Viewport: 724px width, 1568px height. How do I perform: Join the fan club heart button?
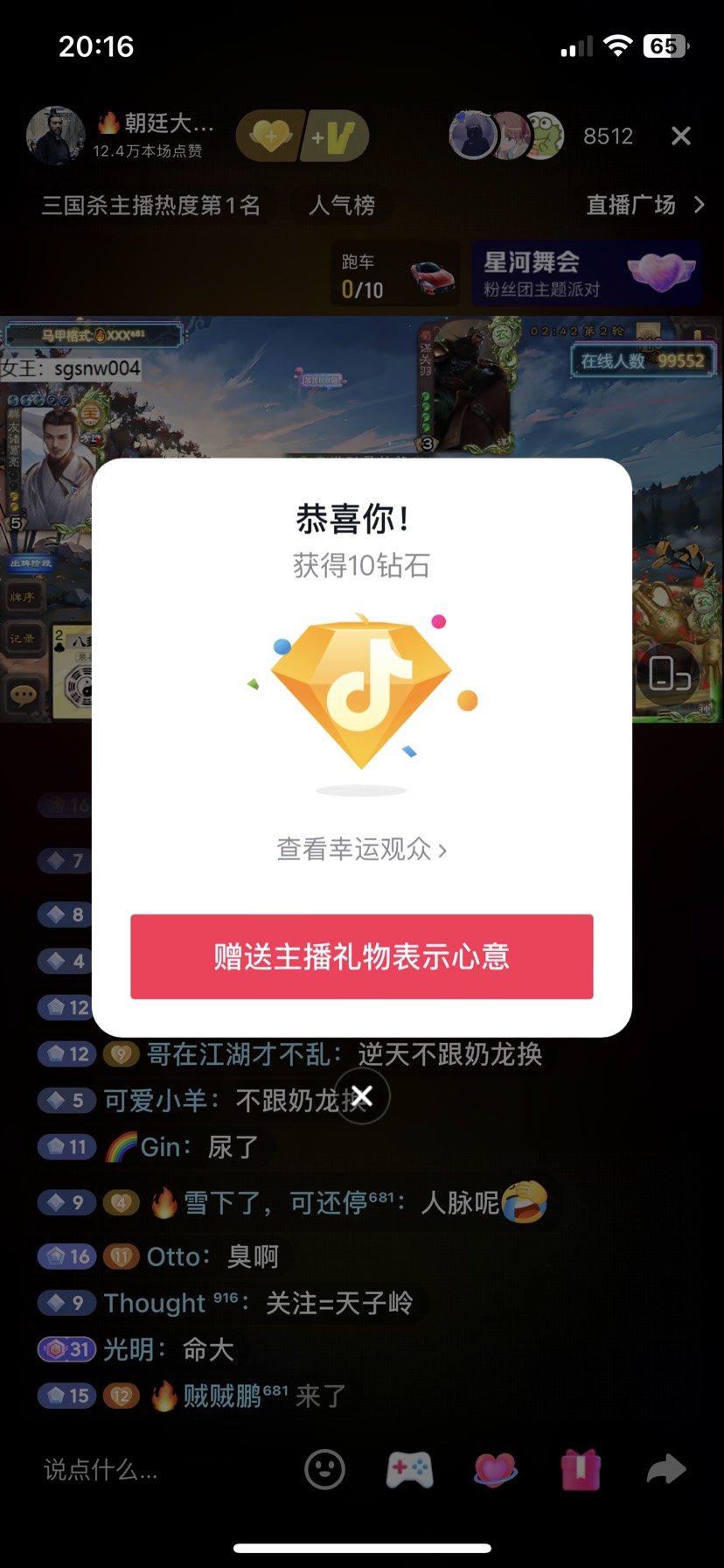270,136
